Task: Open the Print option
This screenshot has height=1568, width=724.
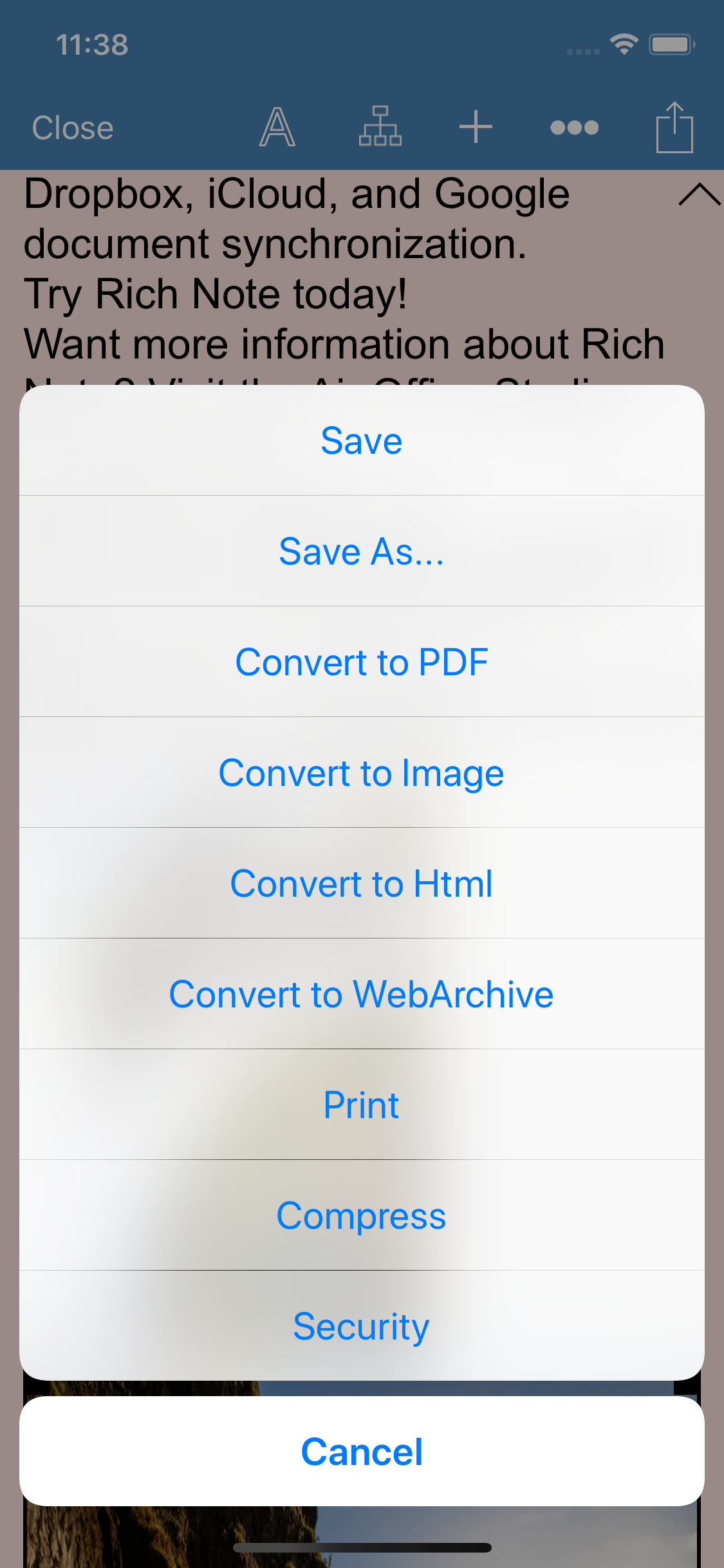Action: 362,1105
